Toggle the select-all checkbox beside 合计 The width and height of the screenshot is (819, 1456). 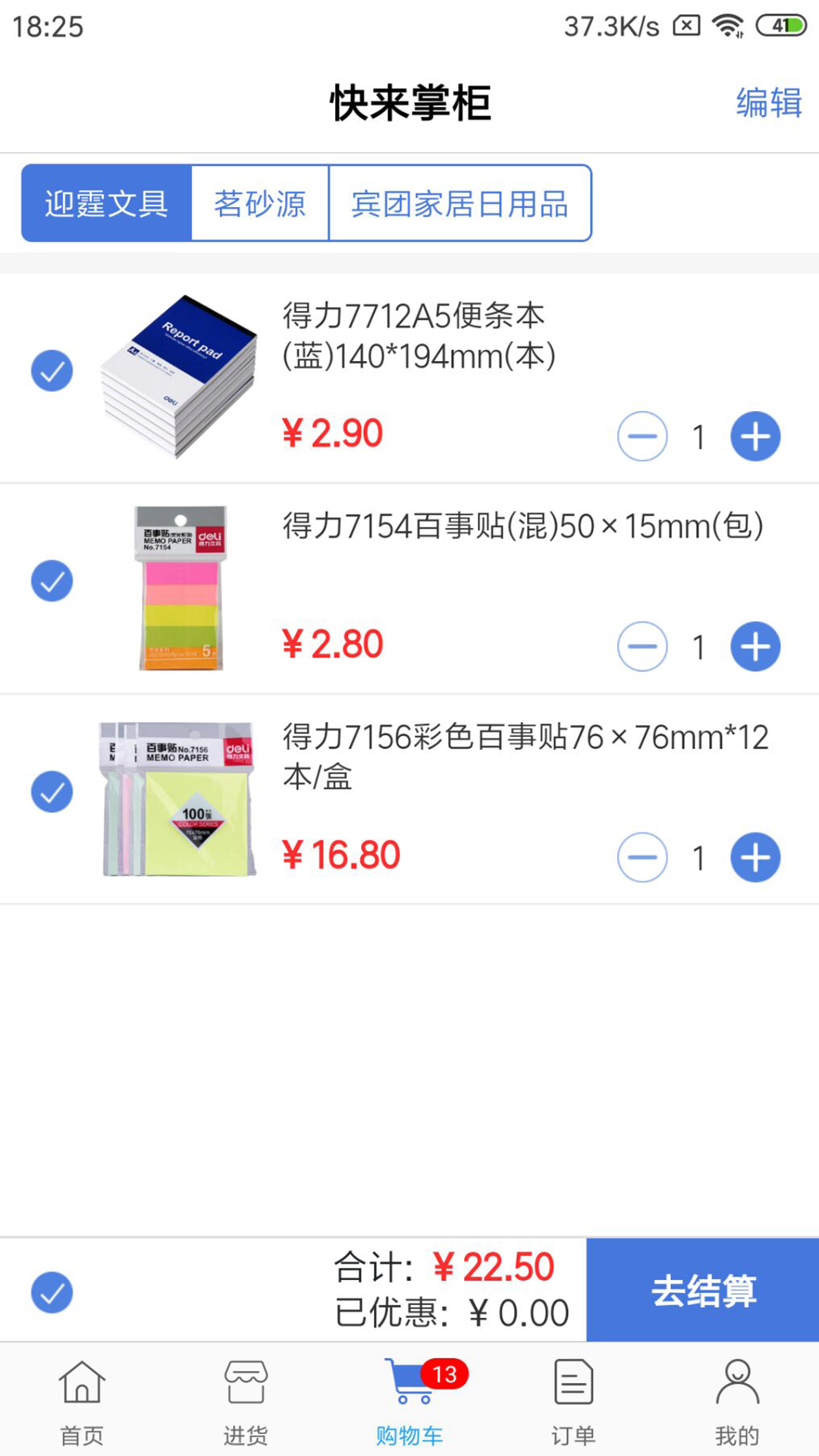point(52,1292)
